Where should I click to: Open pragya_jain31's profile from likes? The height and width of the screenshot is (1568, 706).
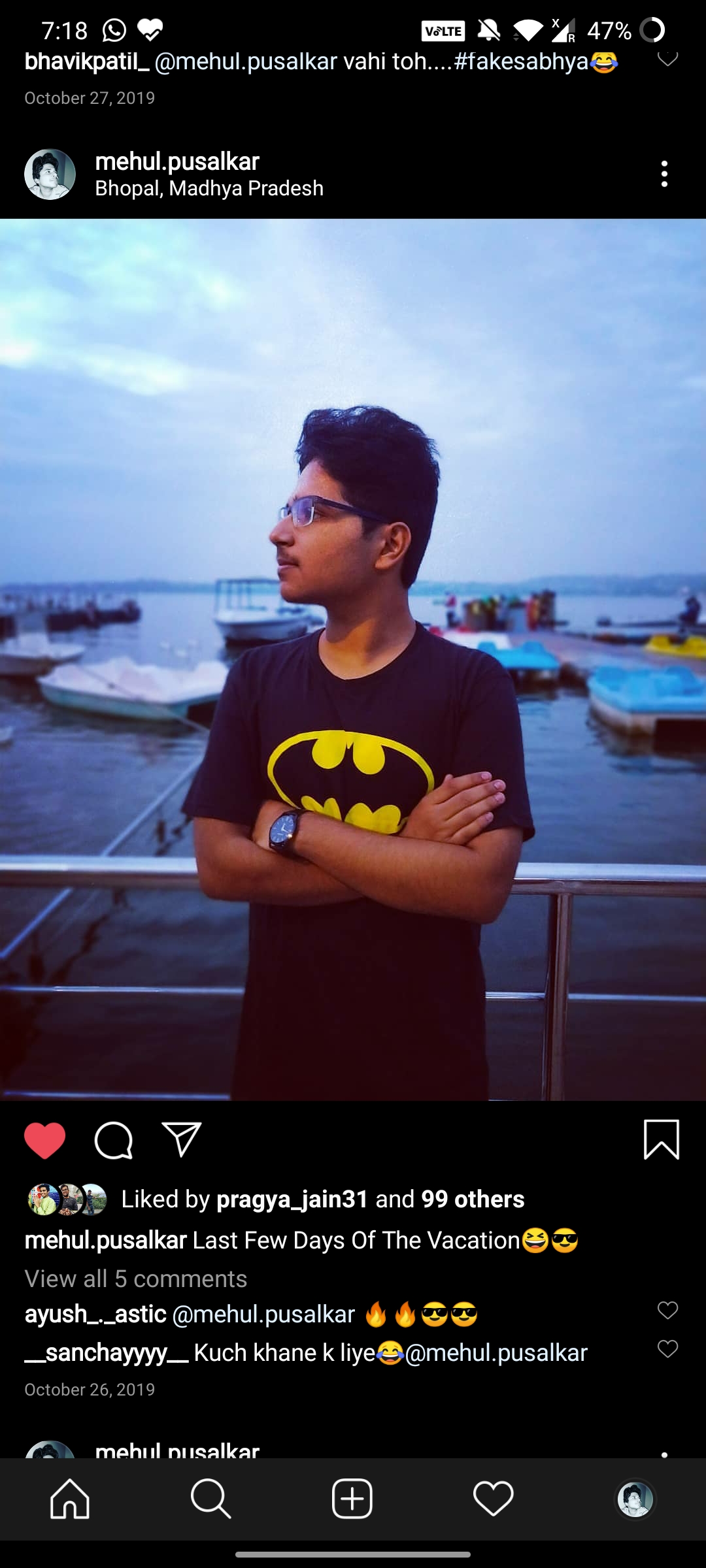292,1200
